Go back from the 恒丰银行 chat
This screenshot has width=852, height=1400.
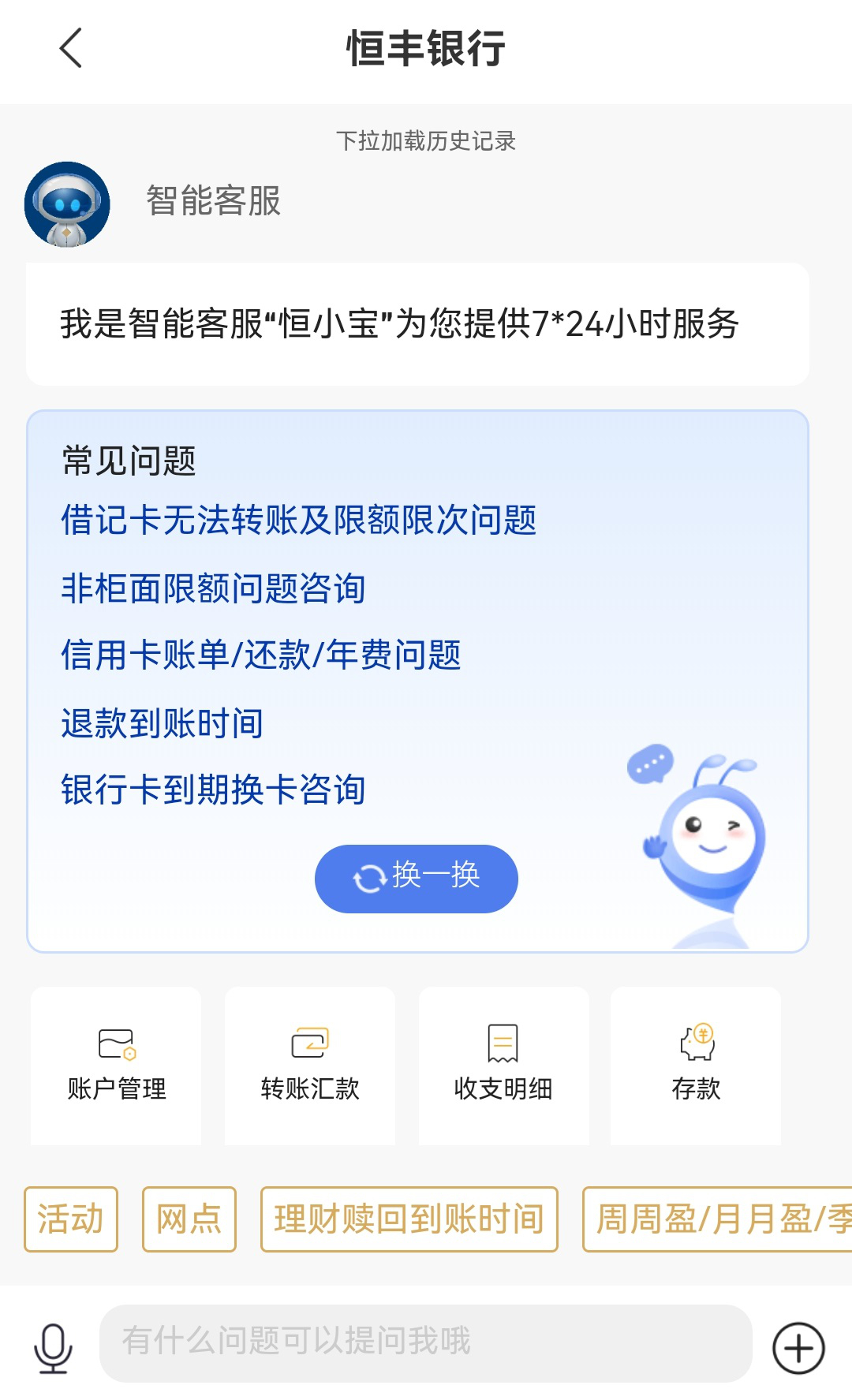[71, 48]
